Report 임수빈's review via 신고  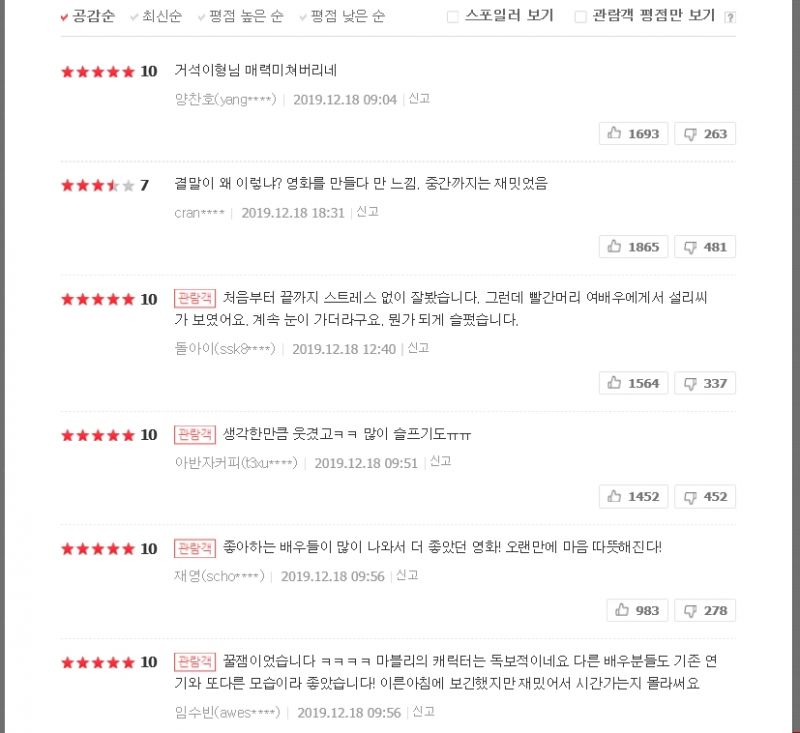(x=423, y=712)
